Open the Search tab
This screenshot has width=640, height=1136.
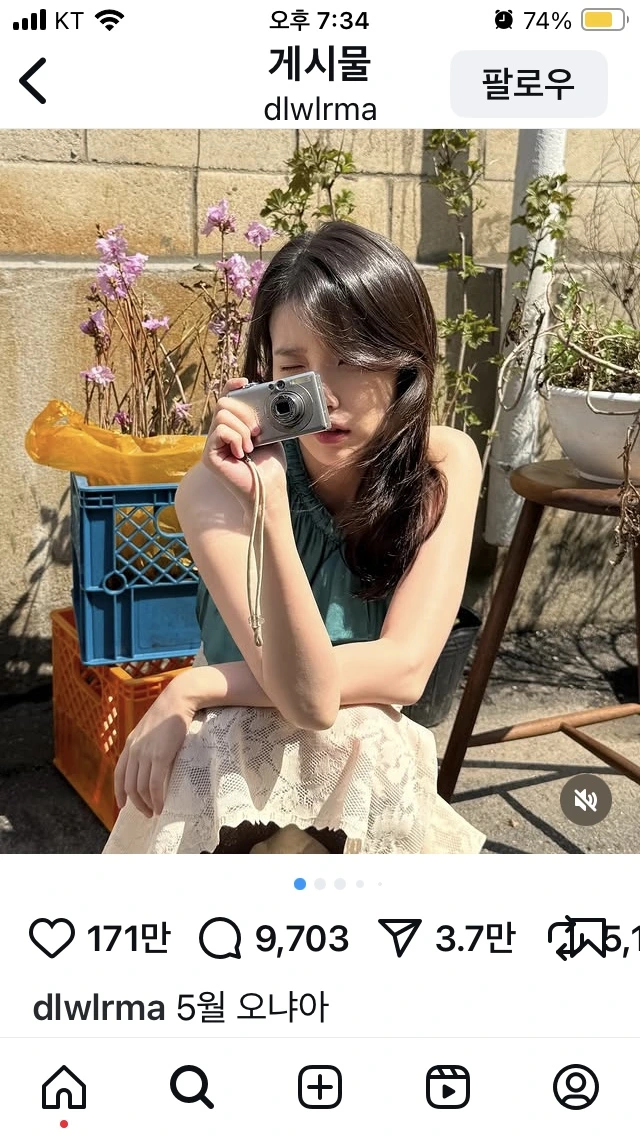coord(191,1087)
